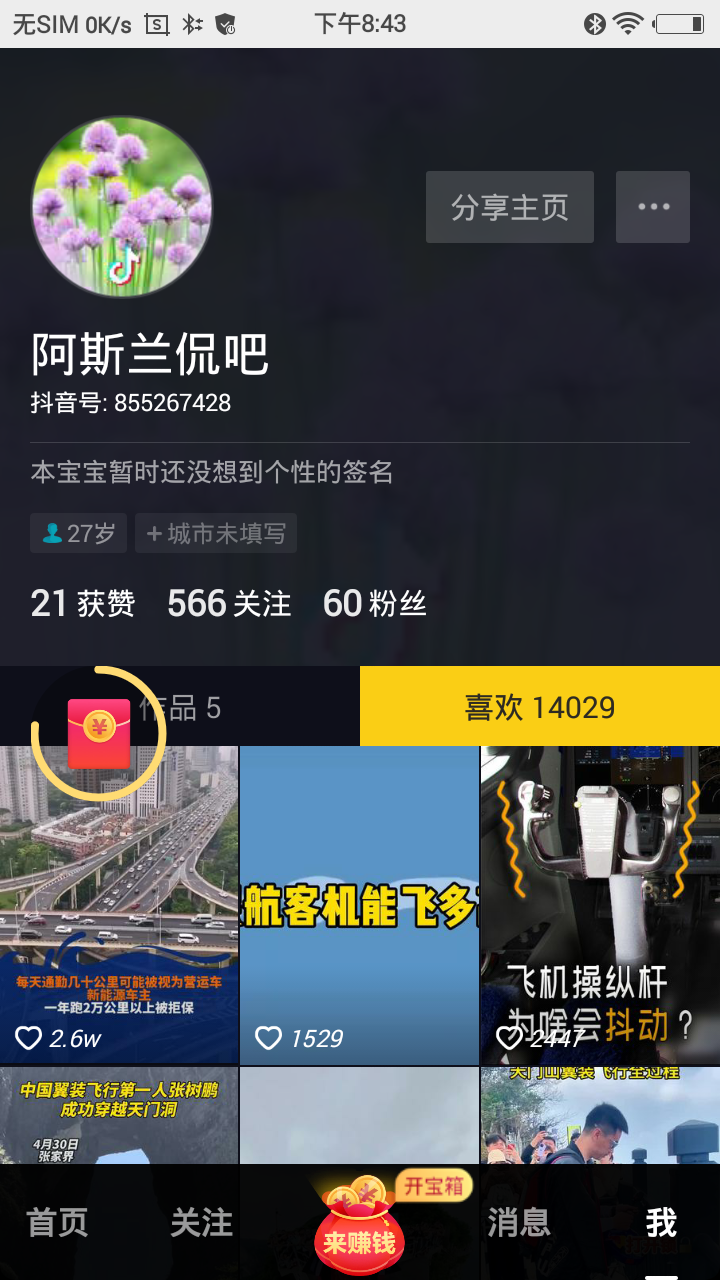
Task: Tap the 27岁 age chip
Action: [x=79, y=533]
